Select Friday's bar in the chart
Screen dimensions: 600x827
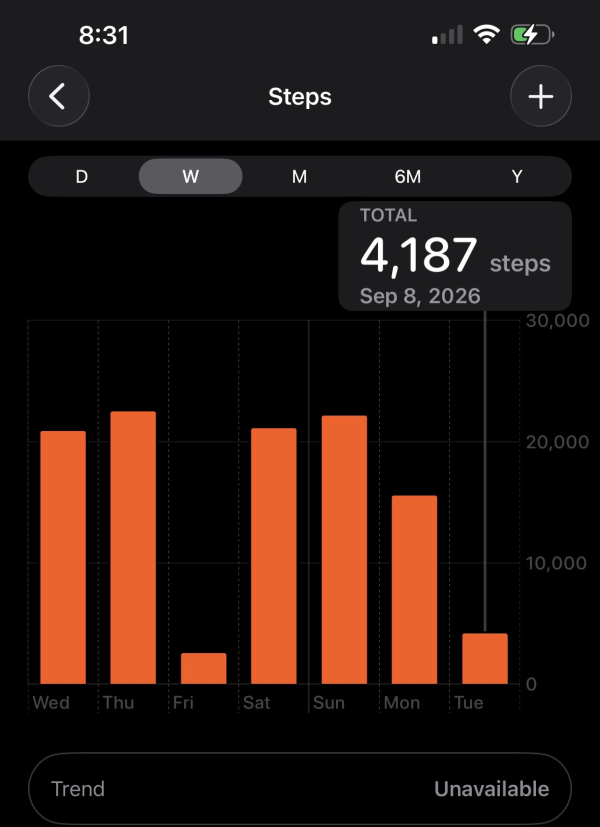(x=204, y=668)
